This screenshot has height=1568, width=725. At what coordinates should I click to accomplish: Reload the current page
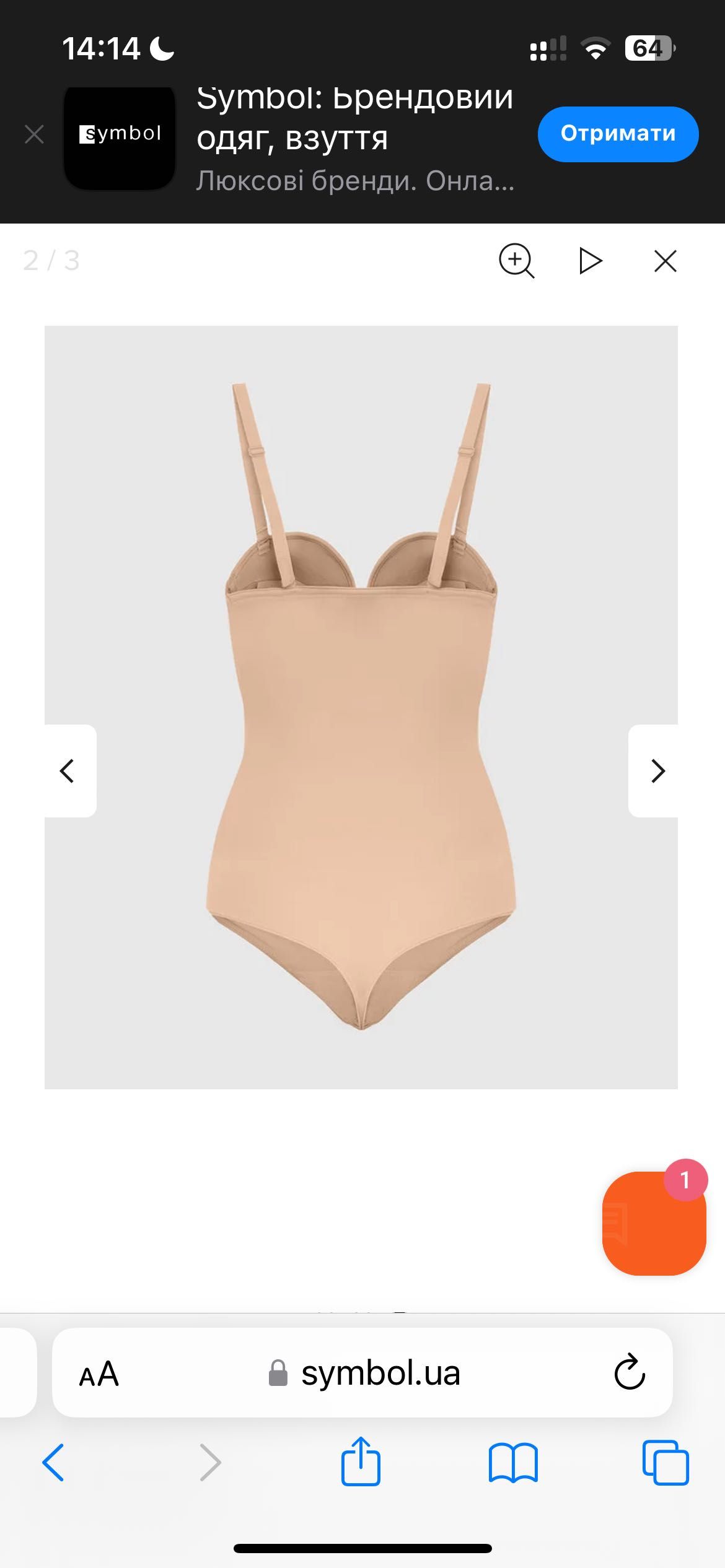(x=630, y=1372)
